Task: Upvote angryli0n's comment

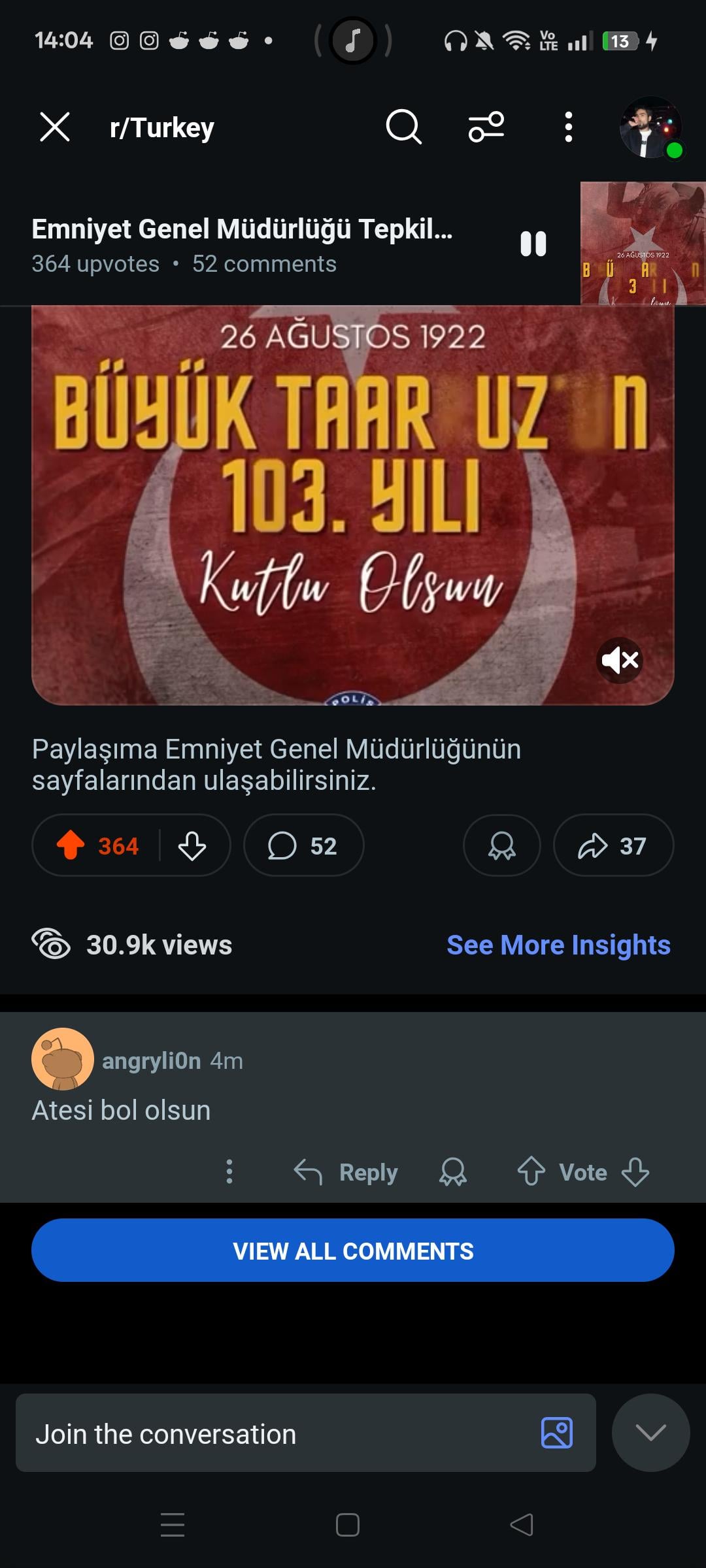Action: click(531, 1171)
